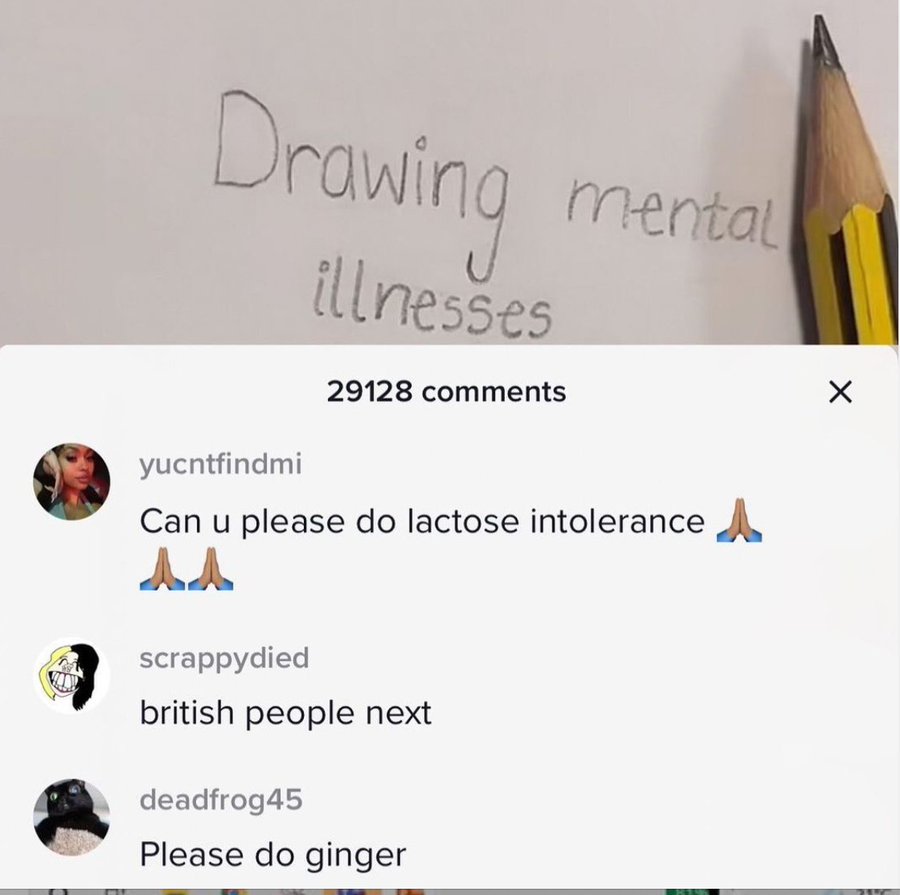
Task: Open yucntfindmi's profile picture
Action: [72, 482]
